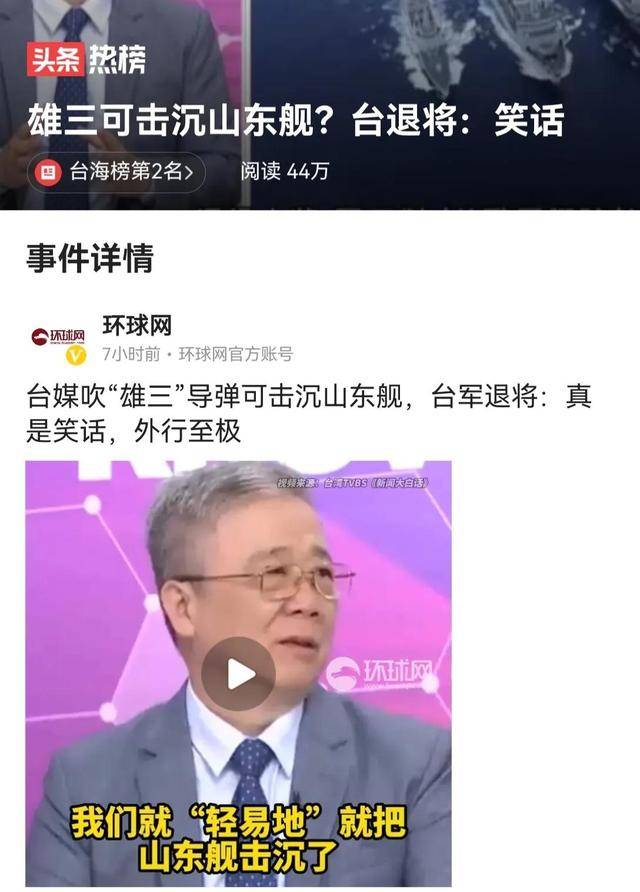Open the post about 雄三 missile and 山东舰
The width and height of the screenshot is (640, 892).
[308, 414]
